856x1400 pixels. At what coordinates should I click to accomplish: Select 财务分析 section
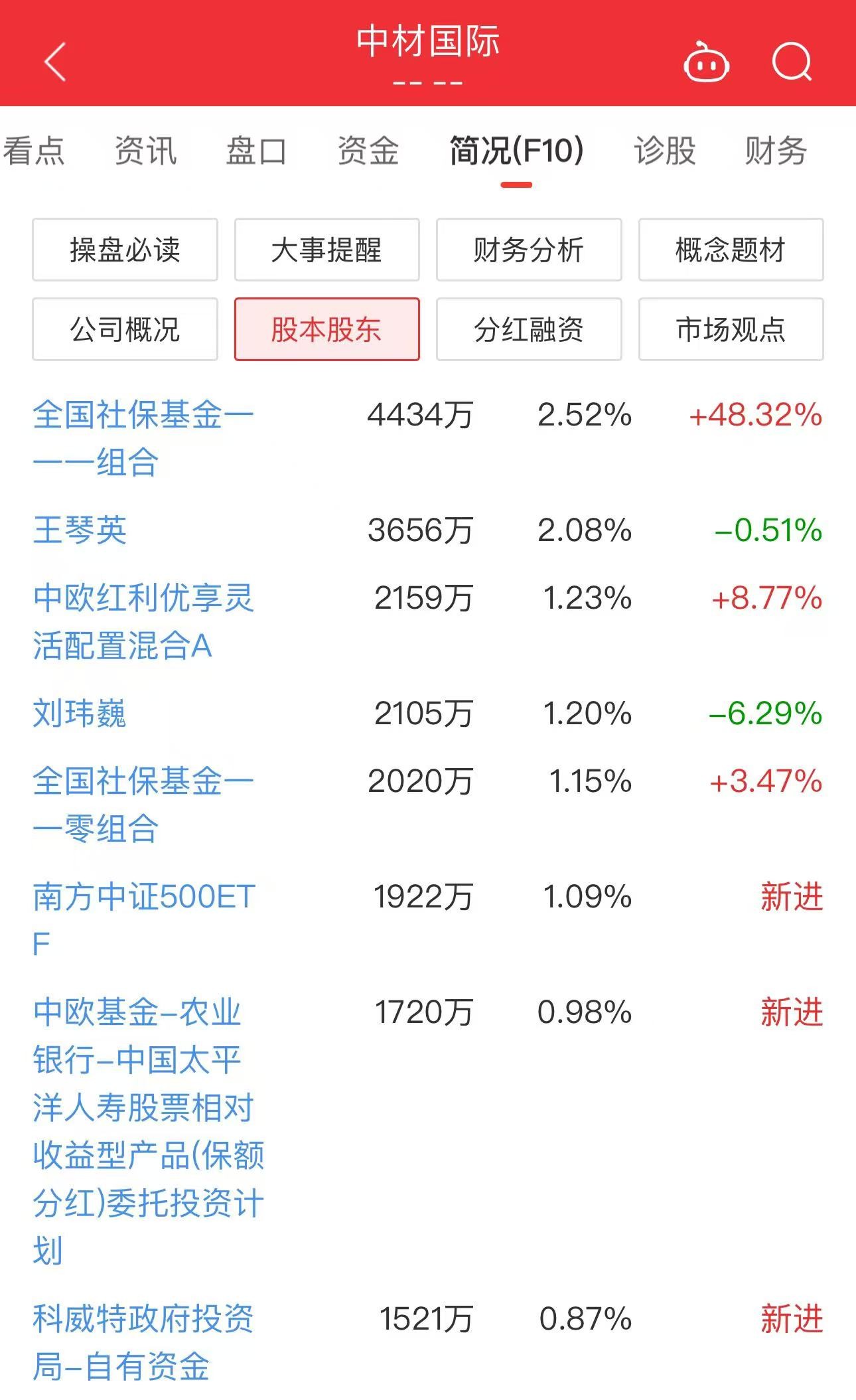click(x=528, y=250)
